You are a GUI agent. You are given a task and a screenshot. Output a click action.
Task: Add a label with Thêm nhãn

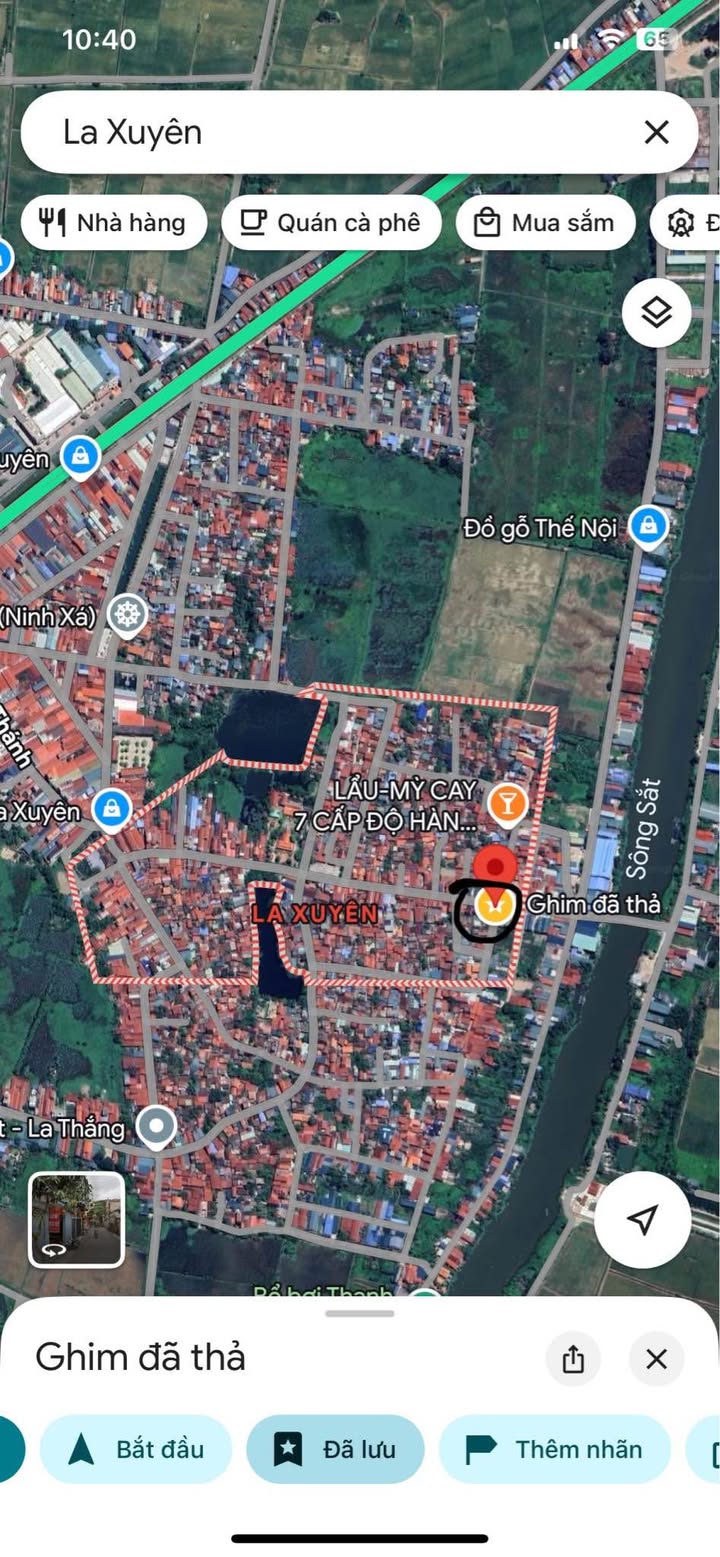554,1449
